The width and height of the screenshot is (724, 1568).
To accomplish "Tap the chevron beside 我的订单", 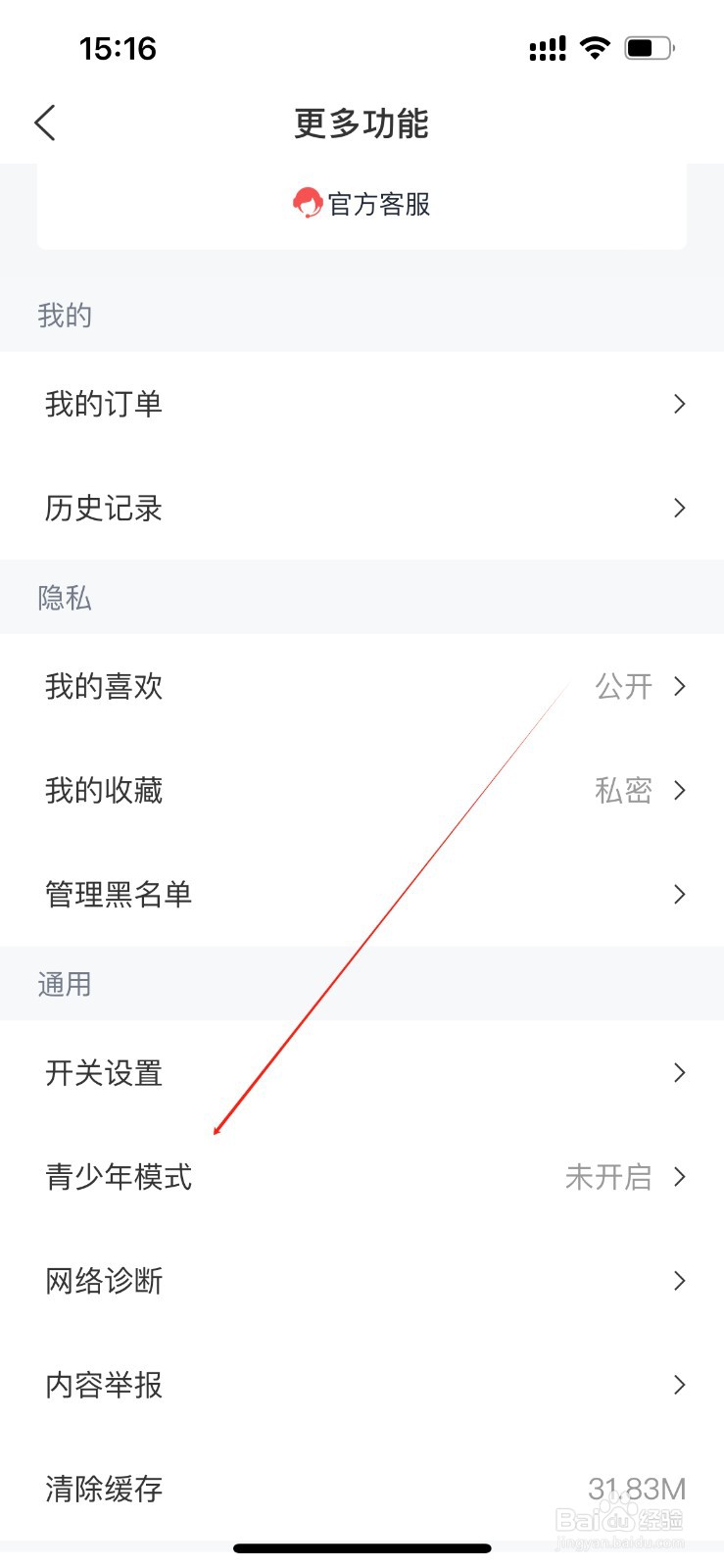I will click(x=679, y=404).
